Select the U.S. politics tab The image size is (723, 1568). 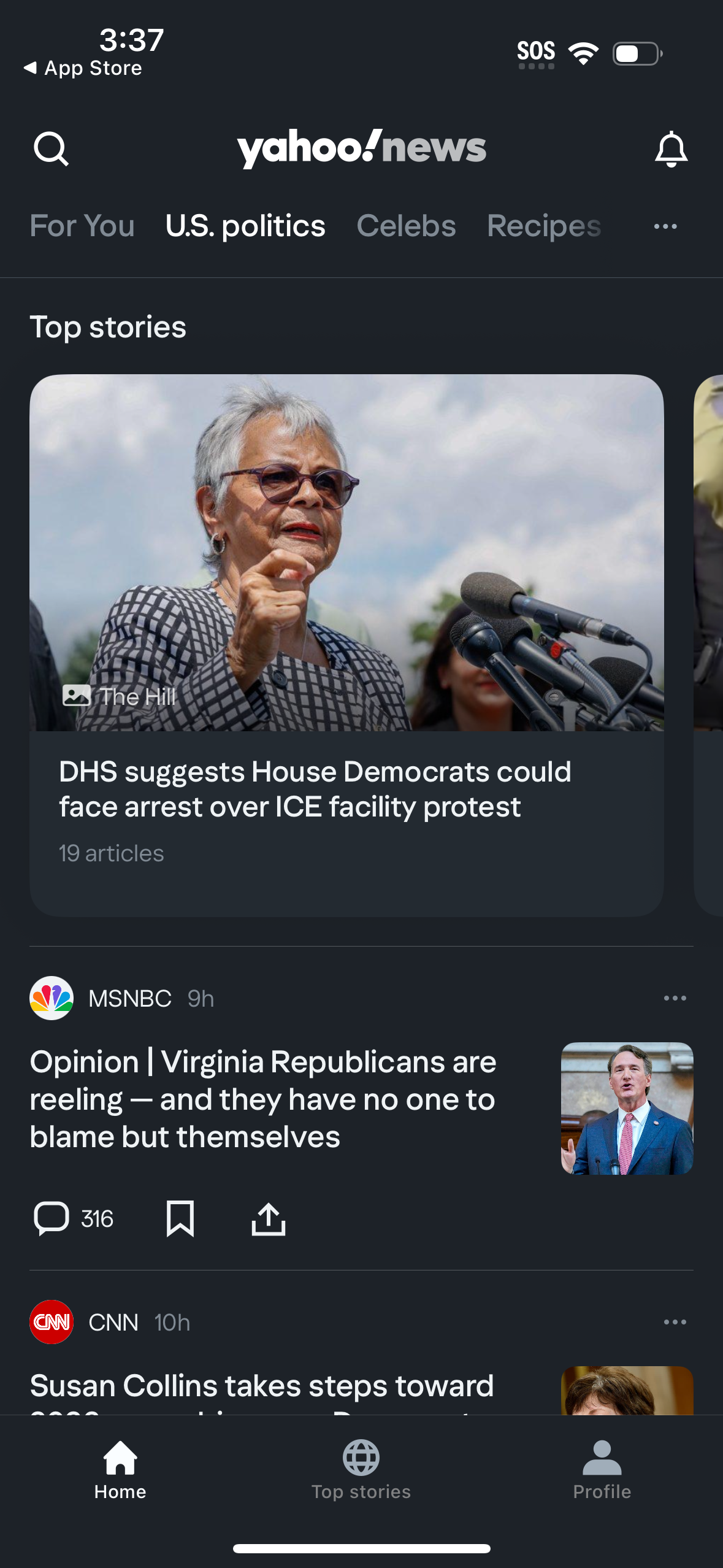point(245,226)
